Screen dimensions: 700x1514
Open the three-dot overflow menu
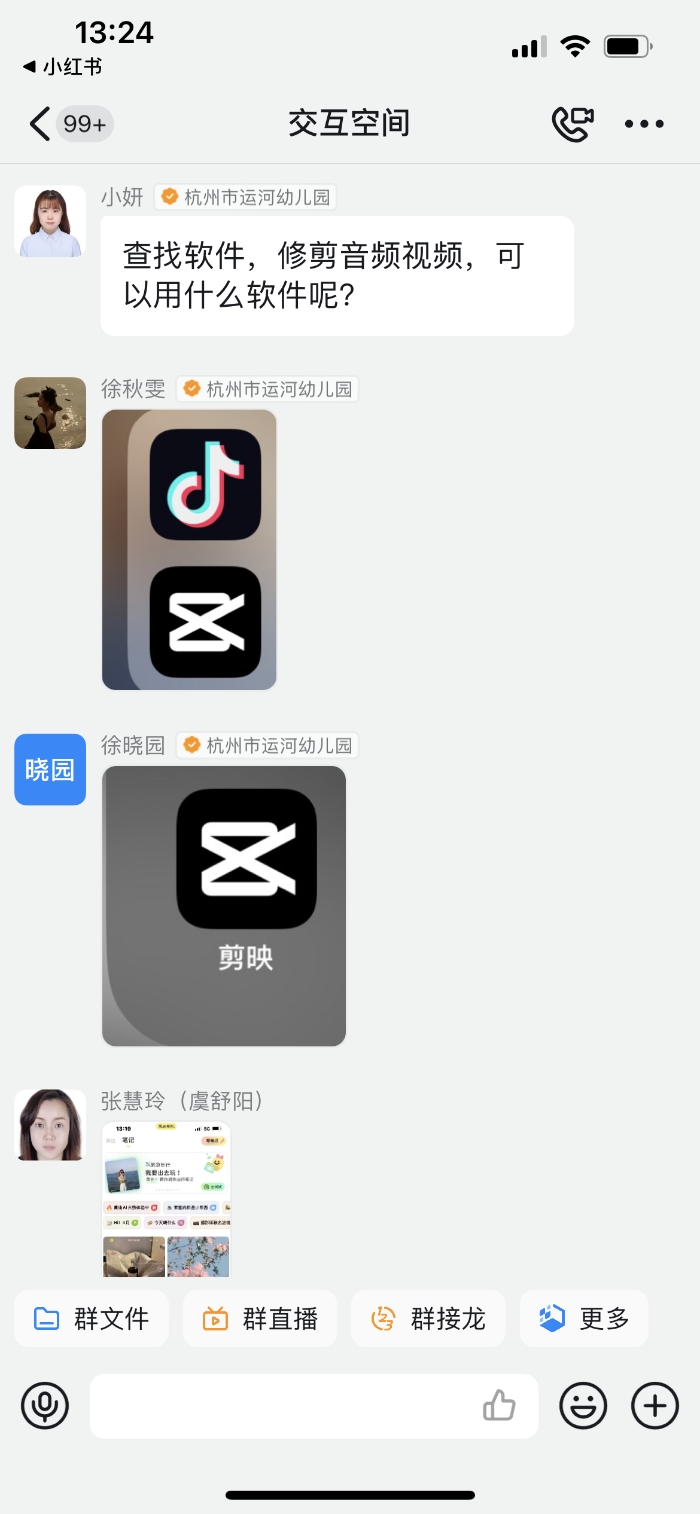point(644,124)
